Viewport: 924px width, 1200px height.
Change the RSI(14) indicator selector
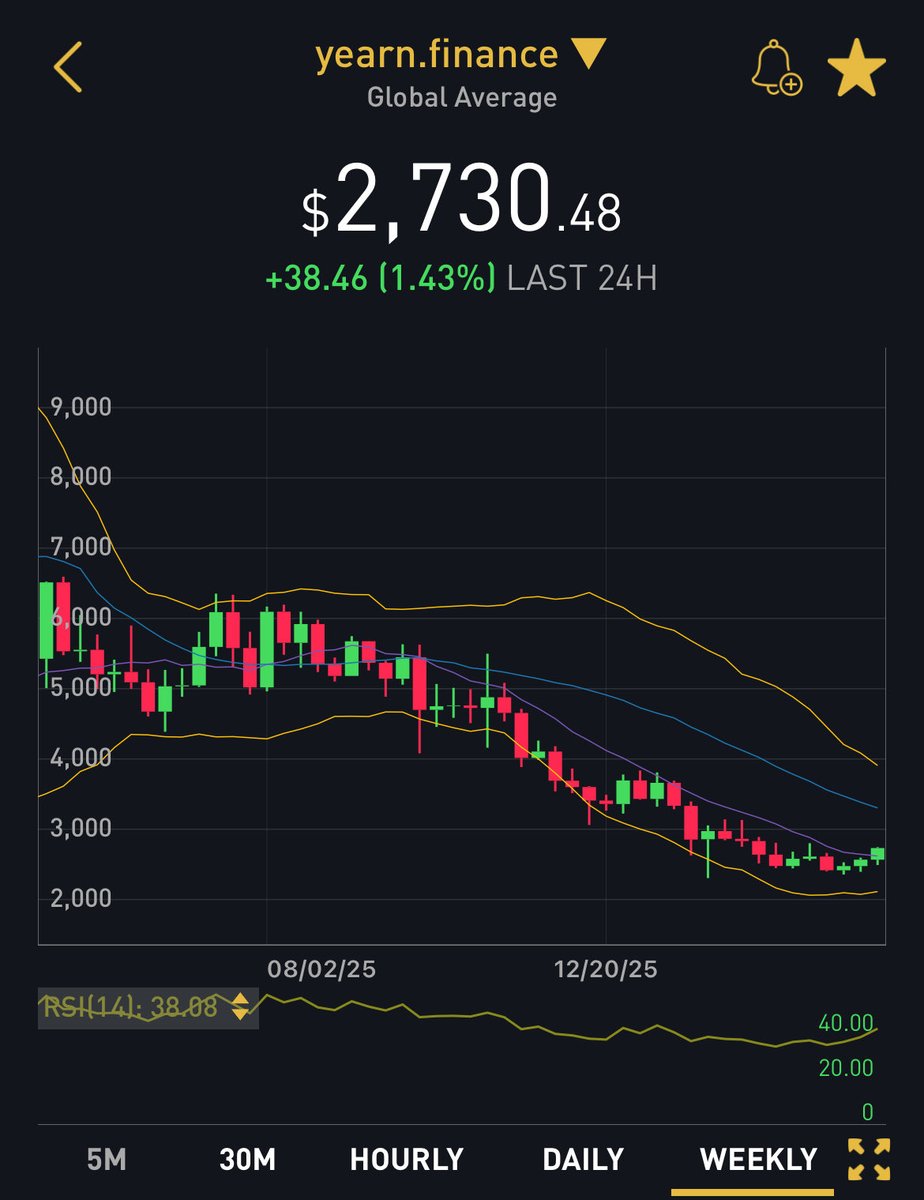pyautogui.click(x=240, y=1006)
